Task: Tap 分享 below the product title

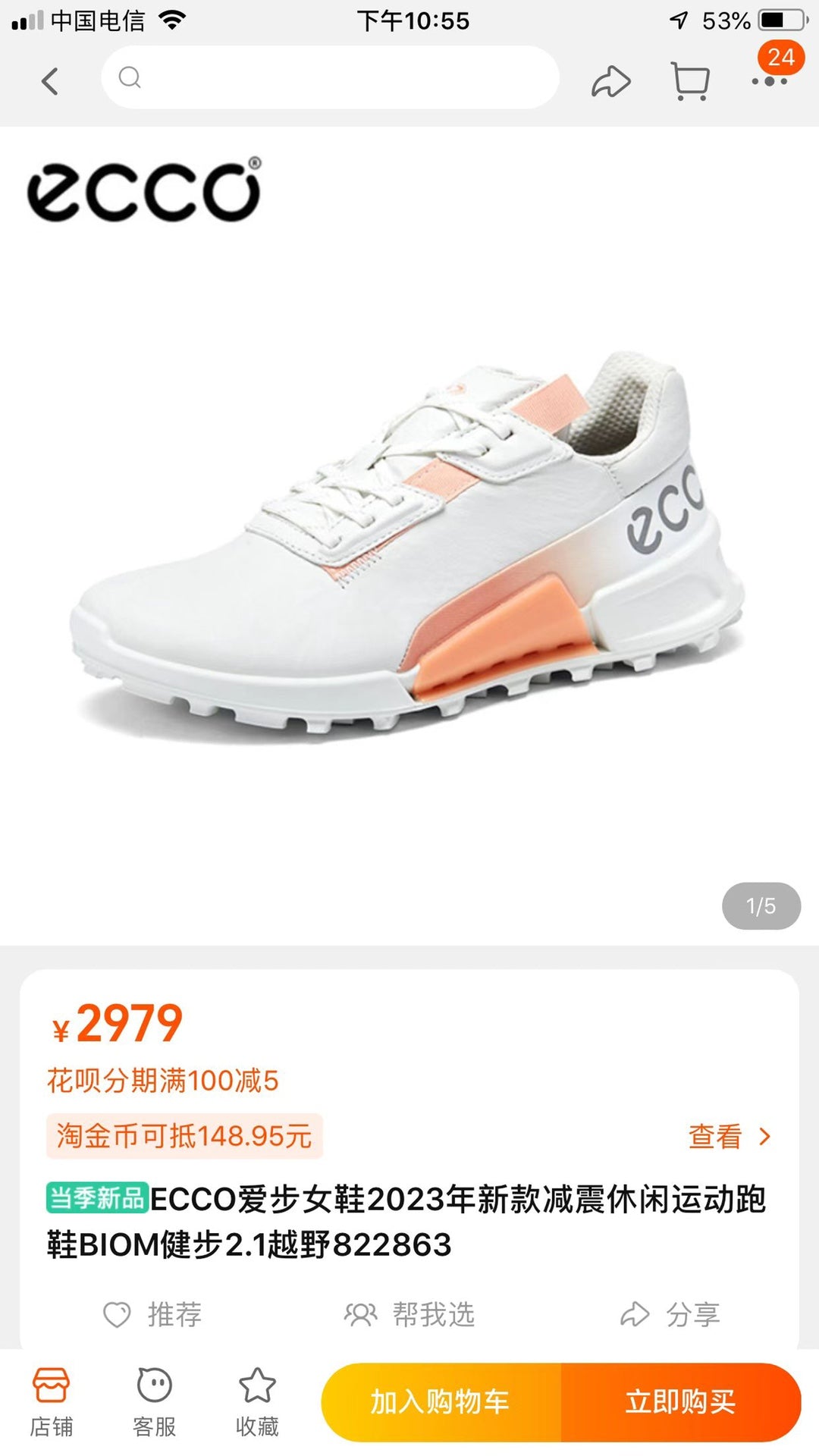Action: tap(670, 1314)
